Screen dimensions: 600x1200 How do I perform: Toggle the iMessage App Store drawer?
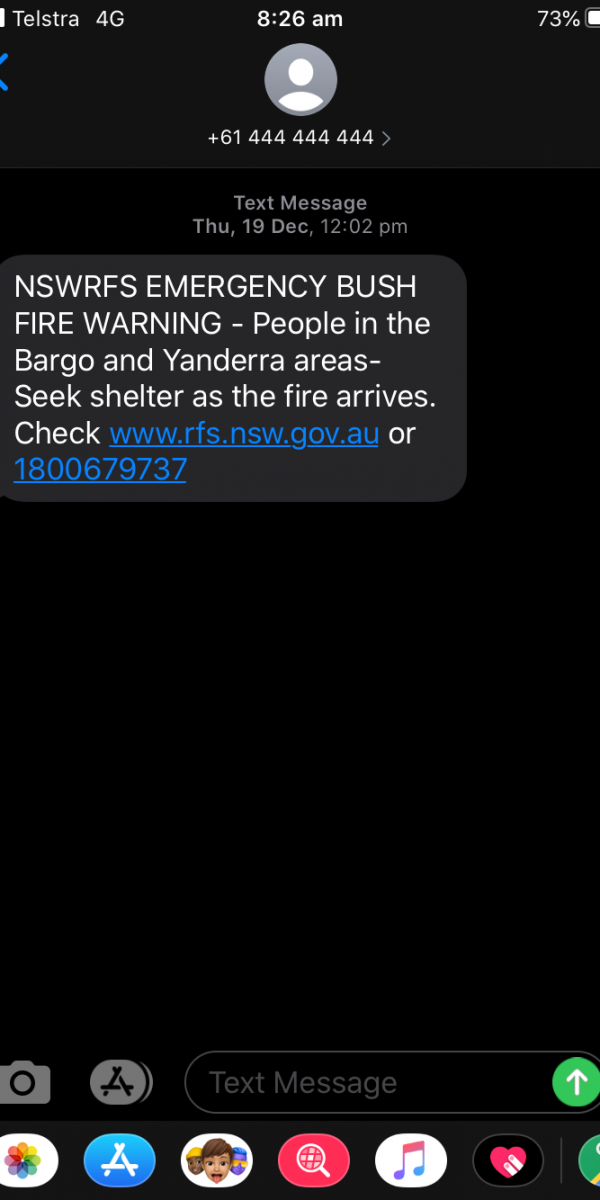coord(120,1082)
